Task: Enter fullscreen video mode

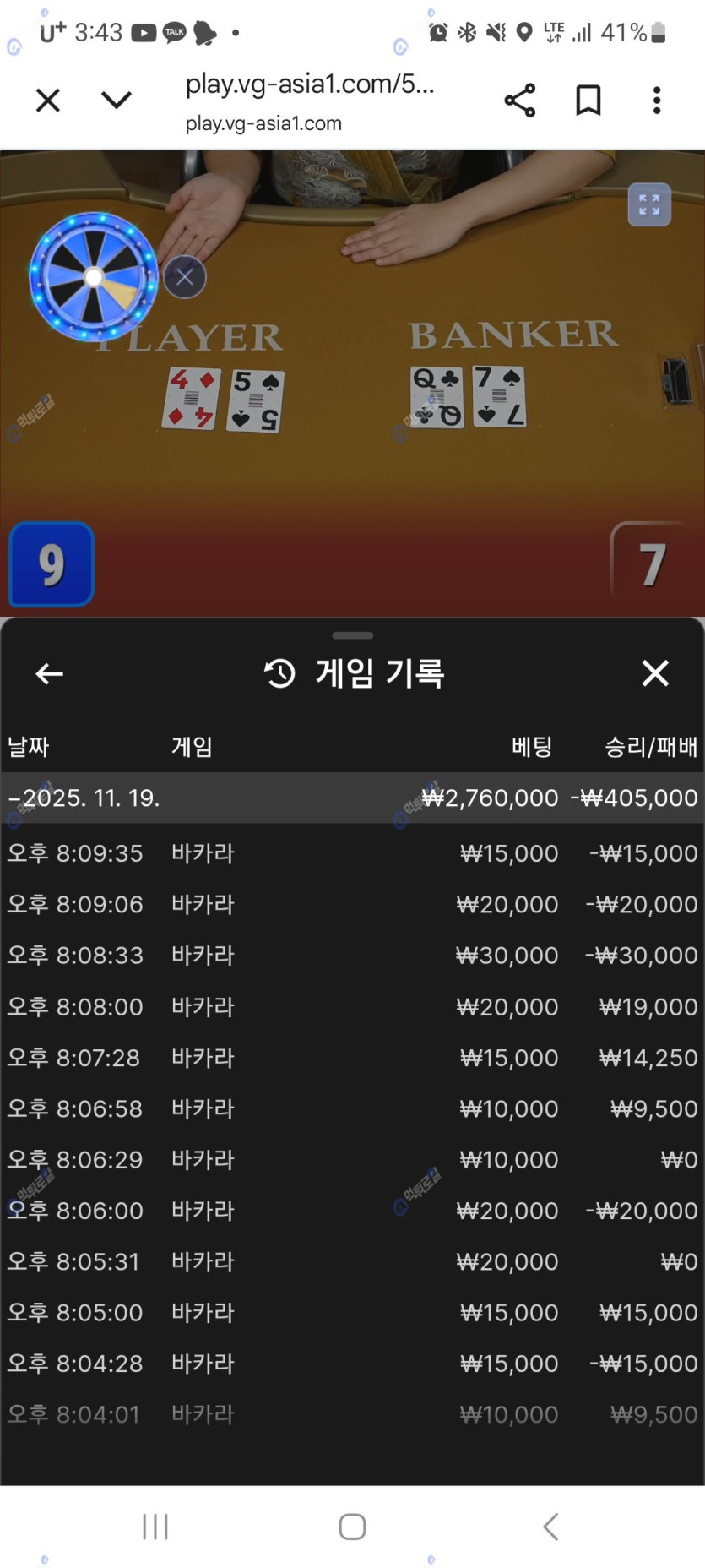Action: tap(649, 204)
